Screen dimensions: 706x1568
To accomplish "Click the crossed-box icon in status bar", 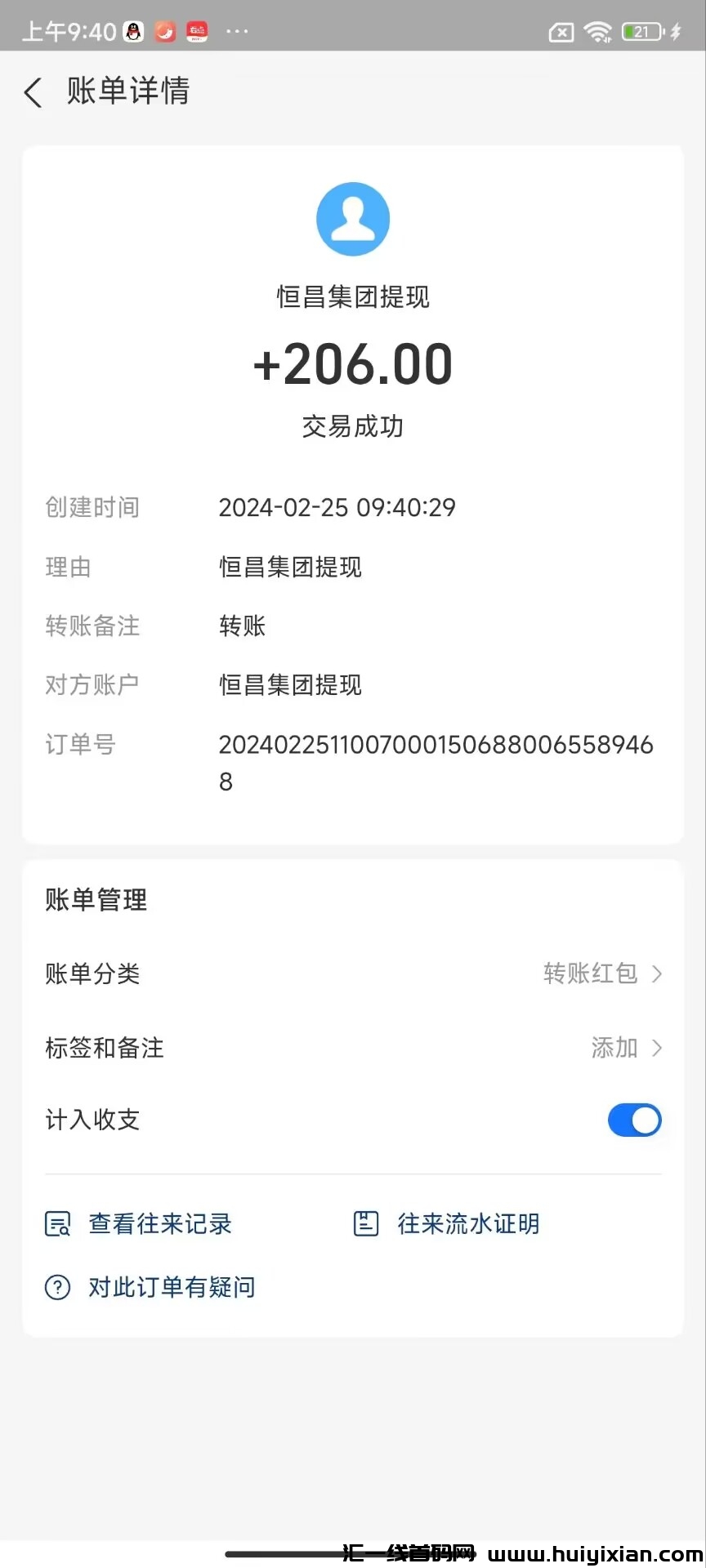I will tap(561, 31).
